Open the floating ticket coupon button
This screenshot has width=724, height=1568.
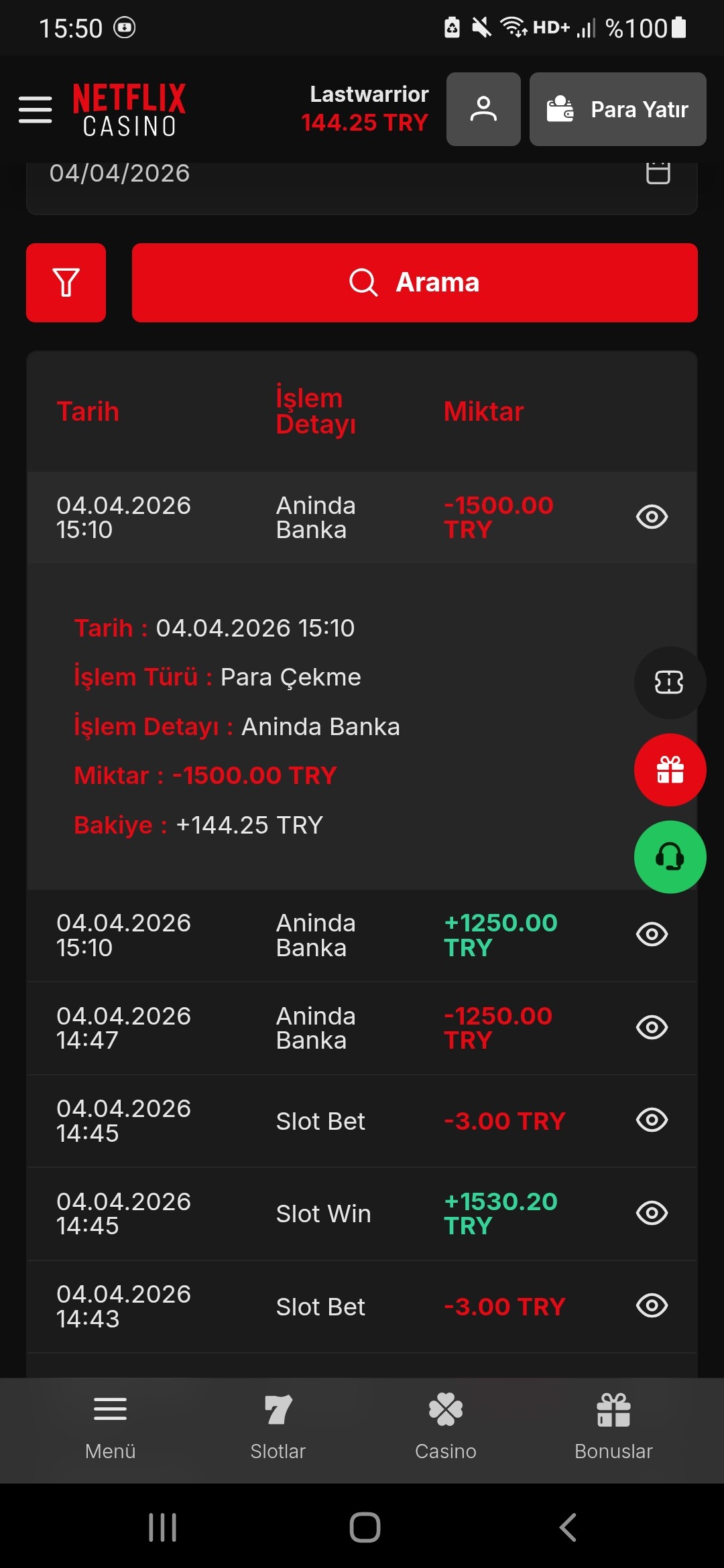point(669,682)
